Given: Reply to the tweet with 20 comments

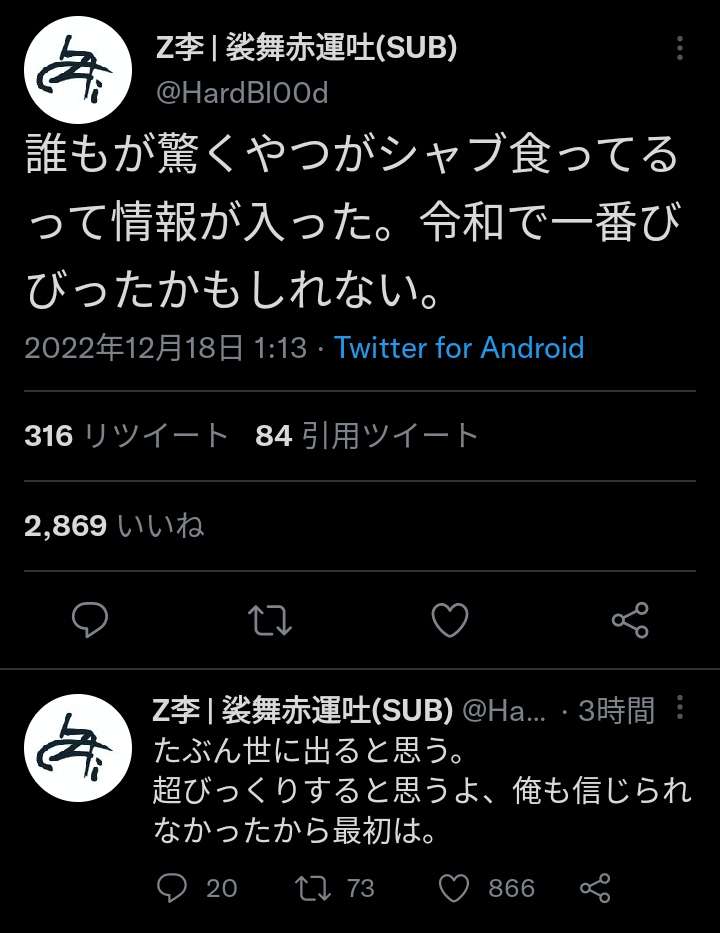Looking at the screenshot, I should click(x=174, y=887).
